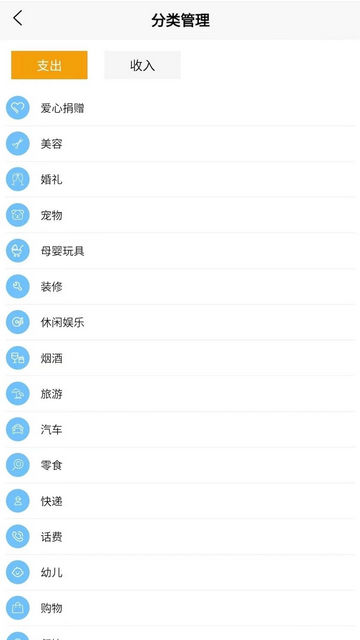The width and height of the screenshot is (360, 640).
Task: Open the 幼儿 category
Action: pyautogui.click(x=180, y=573)
